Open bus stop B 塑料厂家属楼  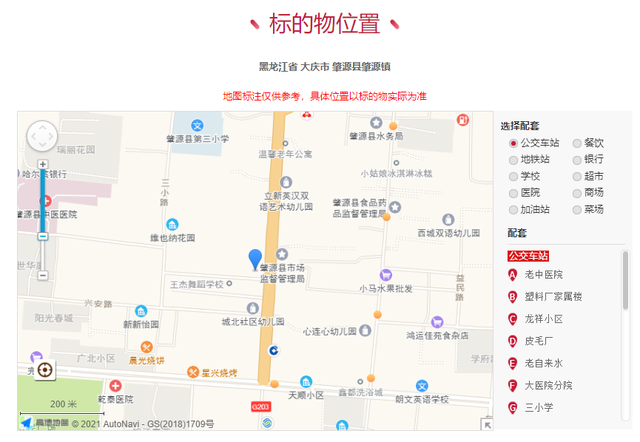(x=552, y=297)
